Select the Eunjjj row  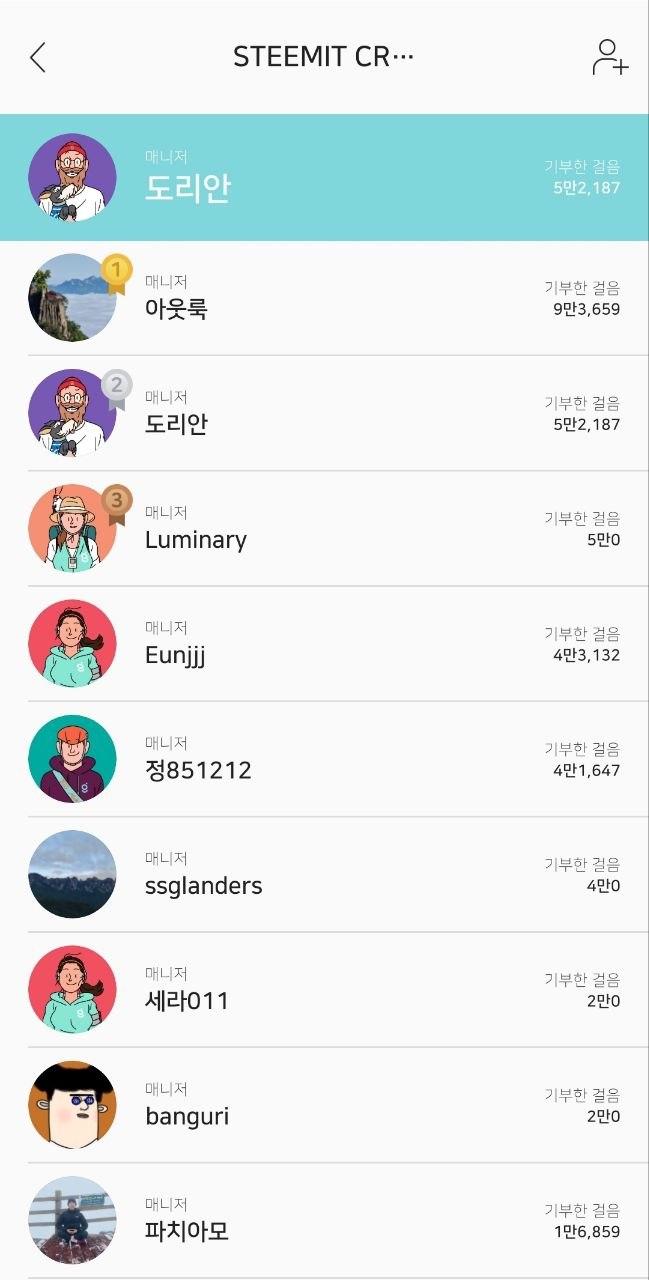pyautogui.click(x=324, y=644)
